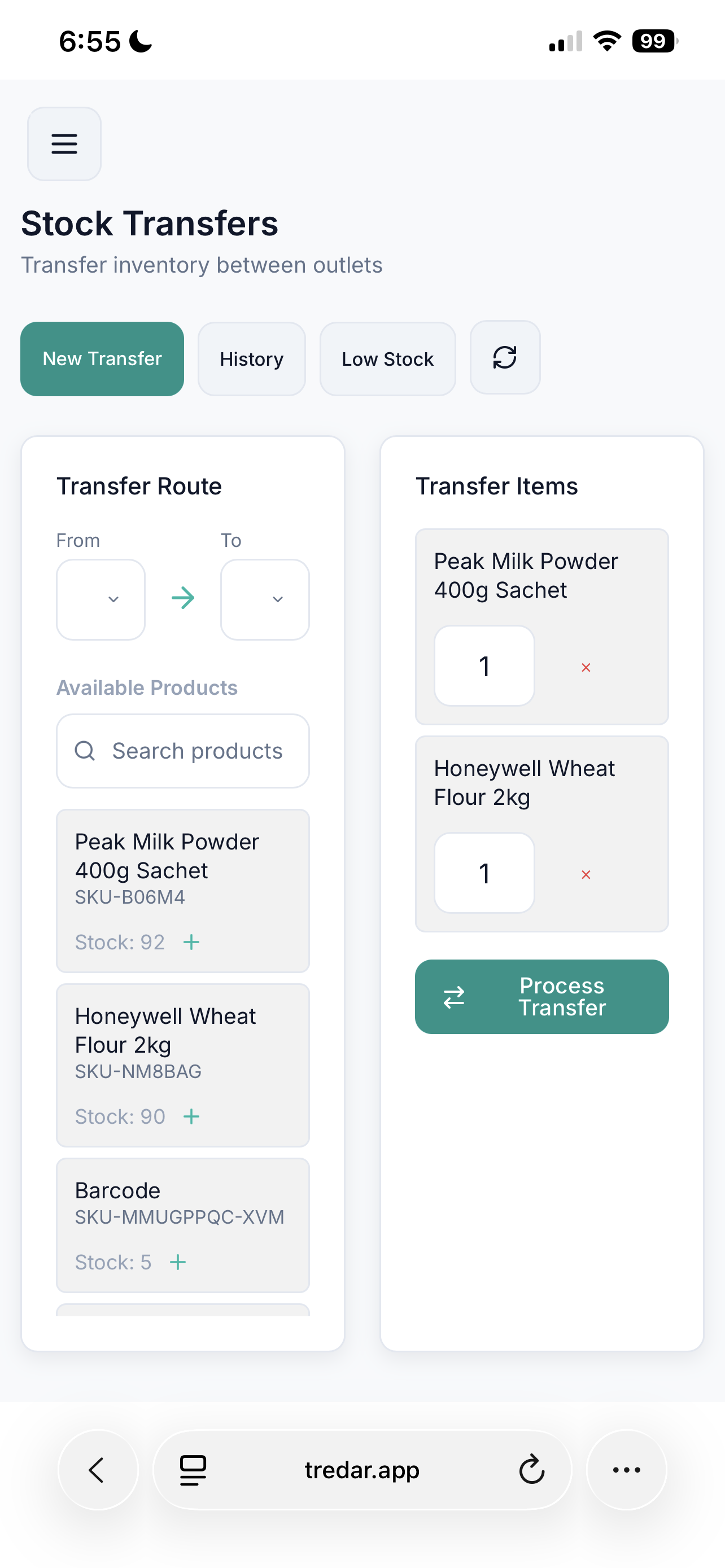Add Peak Milk Powder 400g with plus icon

(191, 941)
